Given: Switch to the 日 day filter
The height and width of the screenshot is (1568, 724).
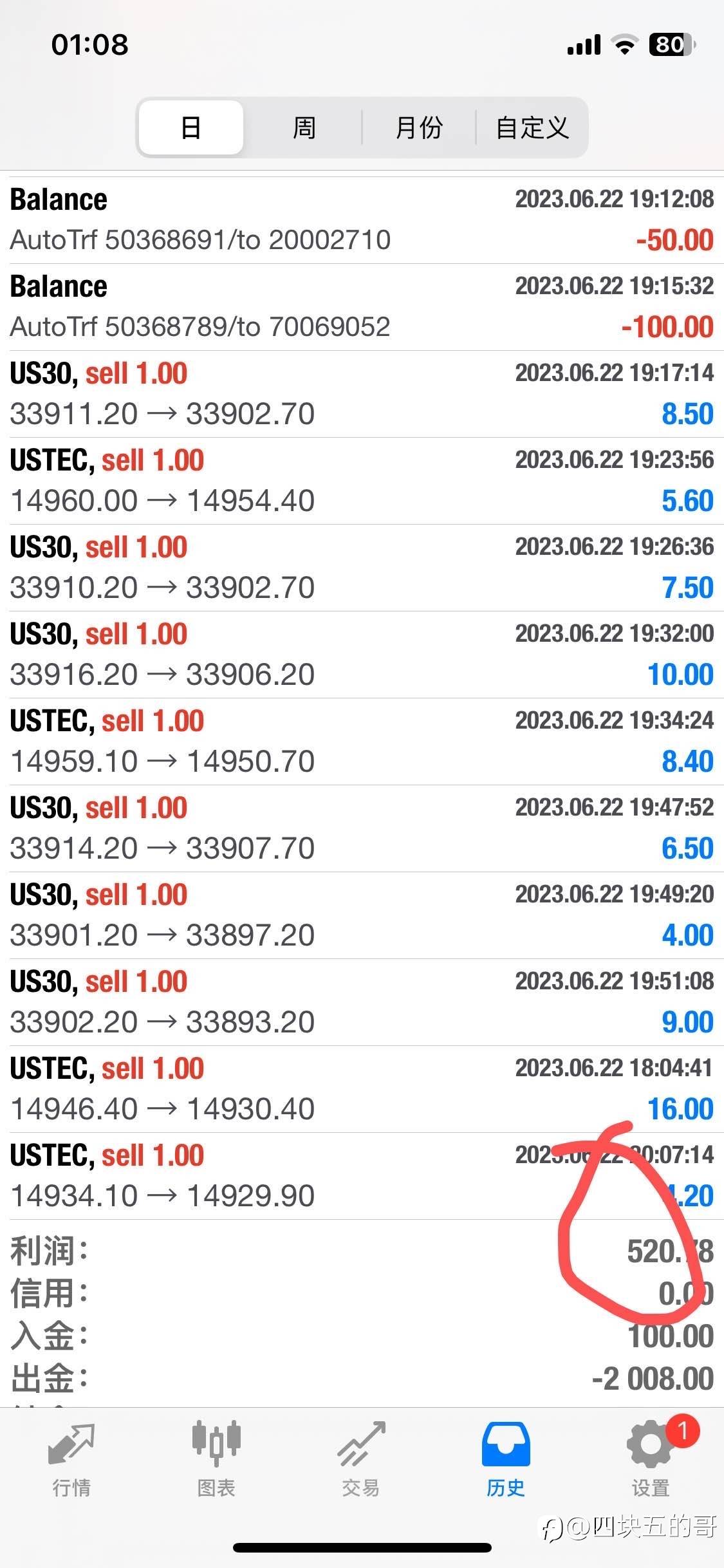Looking at the screenshot, I should (191, 127).
